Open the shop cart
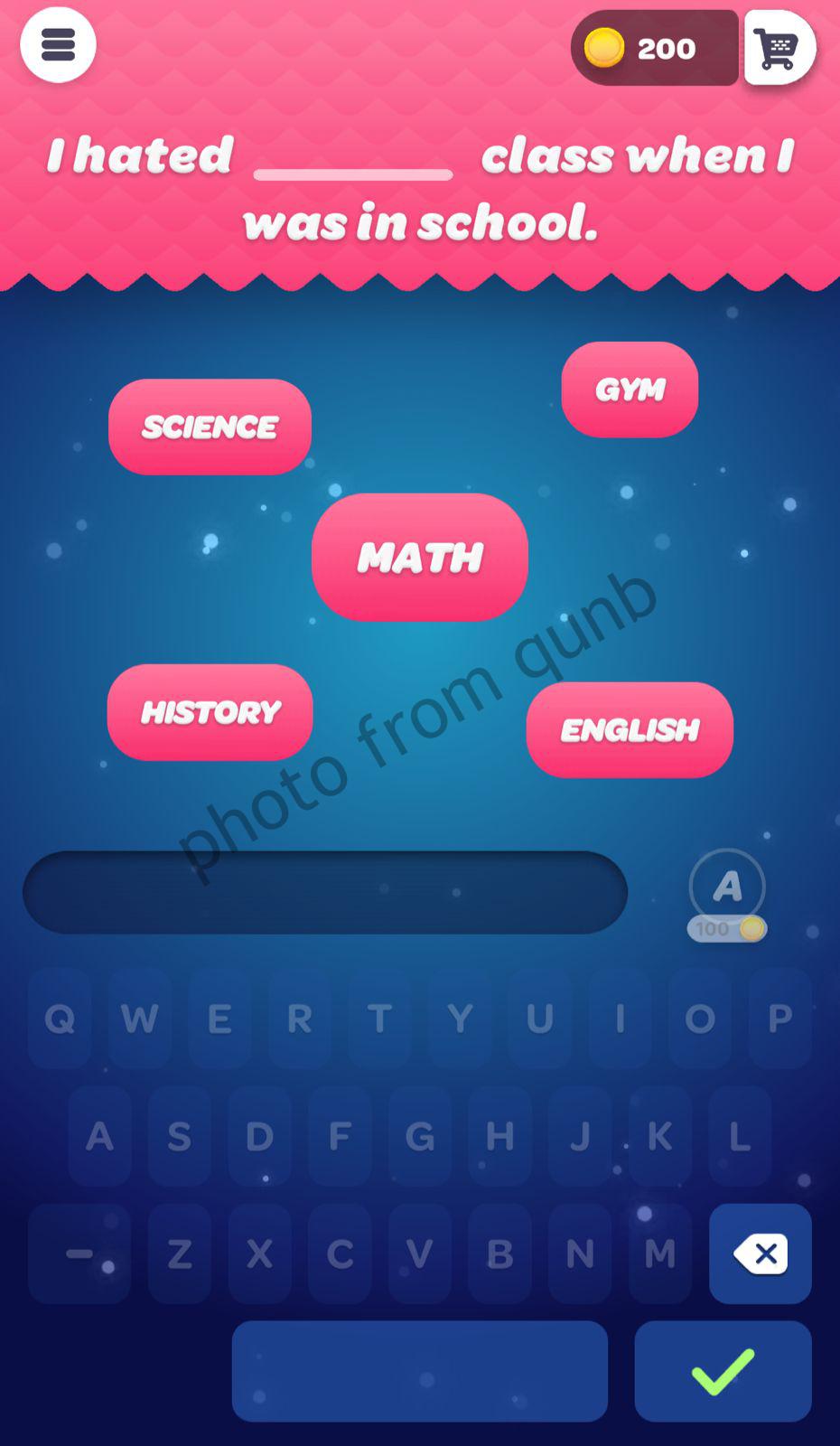 [779, 48]
